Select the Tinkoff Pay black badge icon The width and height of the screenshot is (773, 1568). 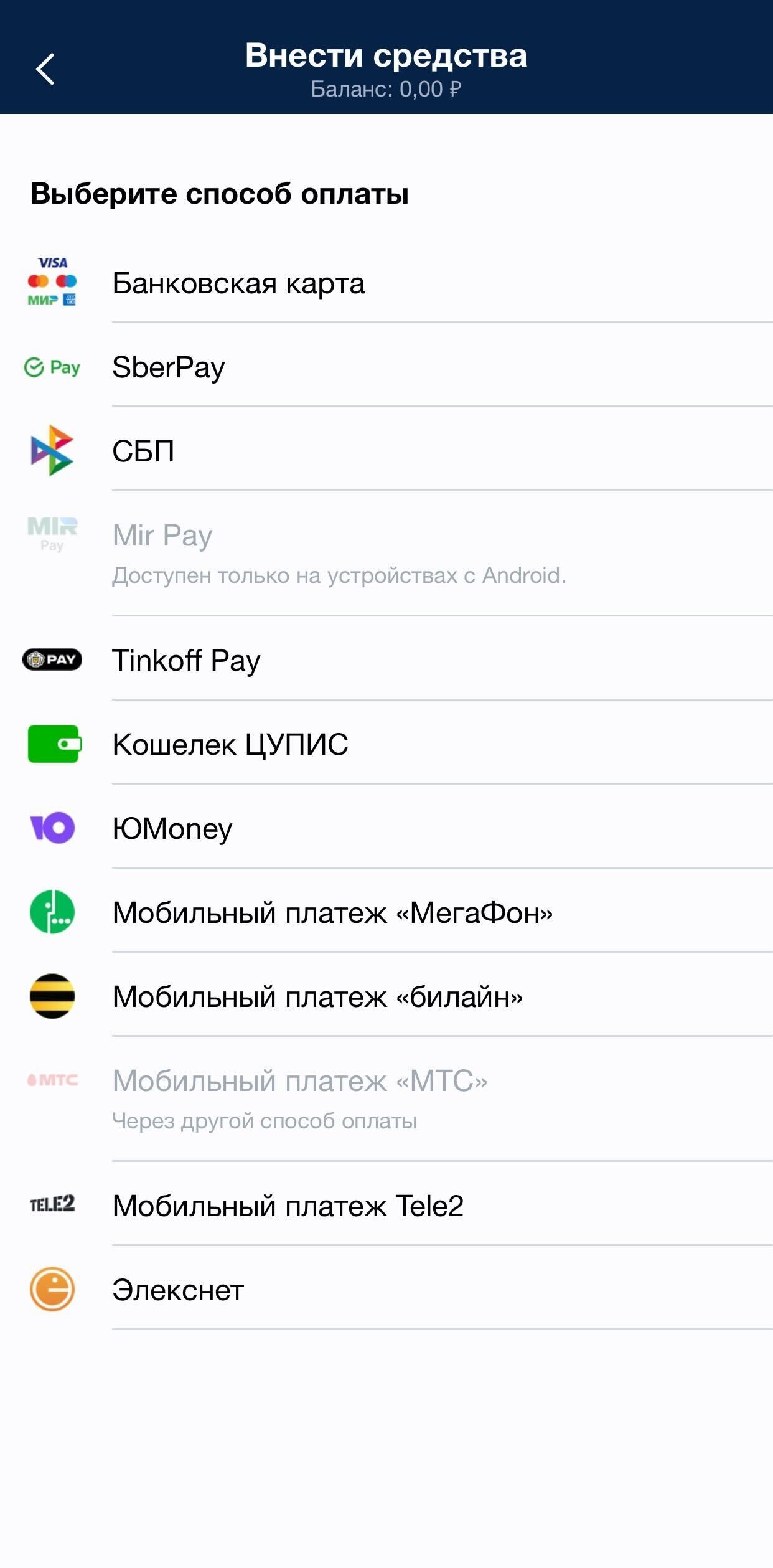(52, 661)
